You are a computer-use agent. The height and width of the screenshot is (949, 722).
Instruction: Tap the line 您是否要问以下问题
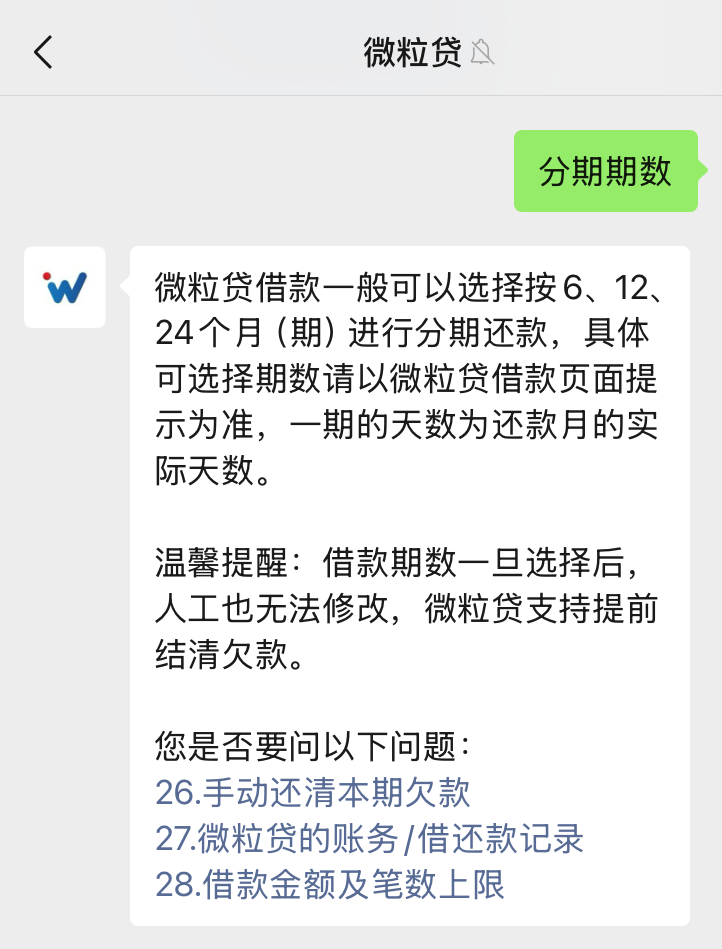coord(290,745)
